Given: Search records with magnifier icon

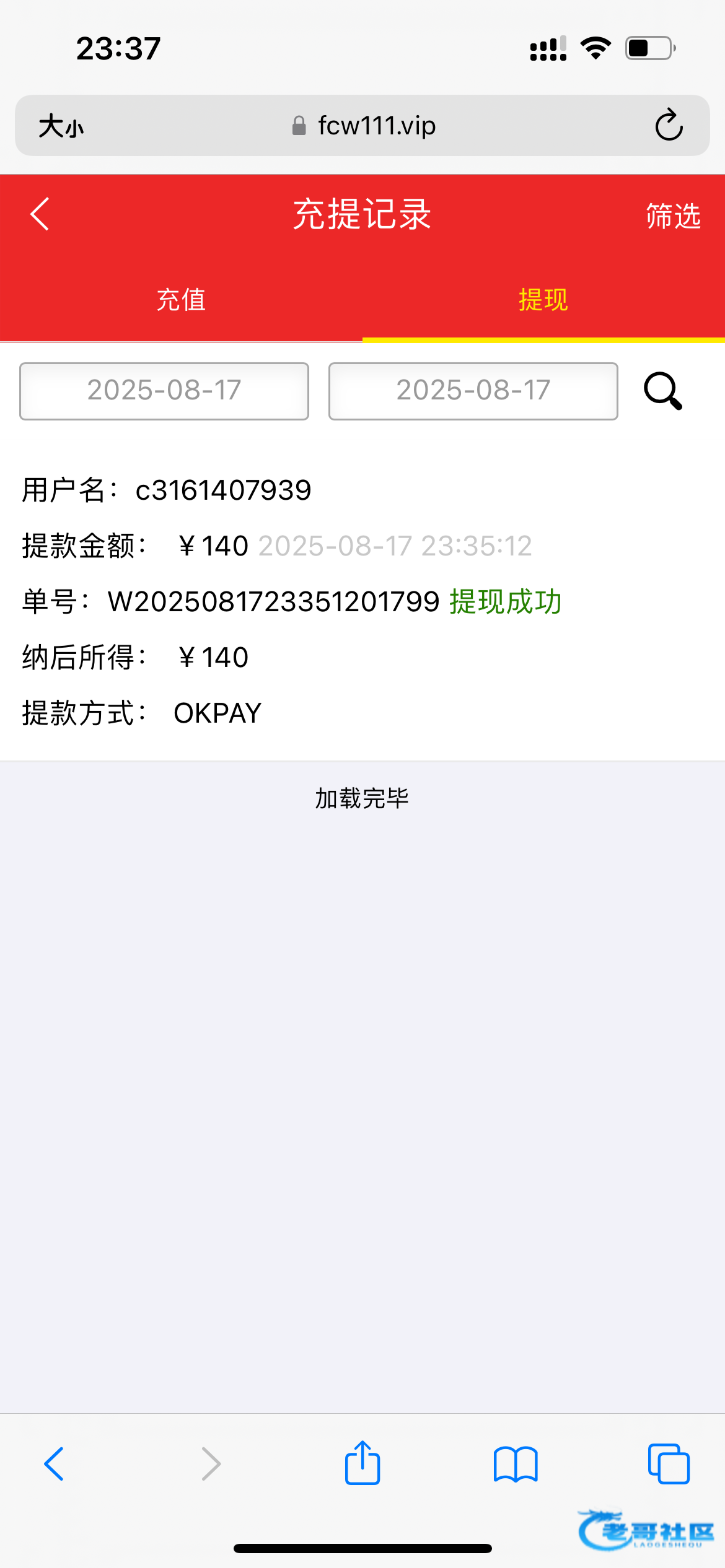Looking at the screenshot, I should [x=662, y=391].
